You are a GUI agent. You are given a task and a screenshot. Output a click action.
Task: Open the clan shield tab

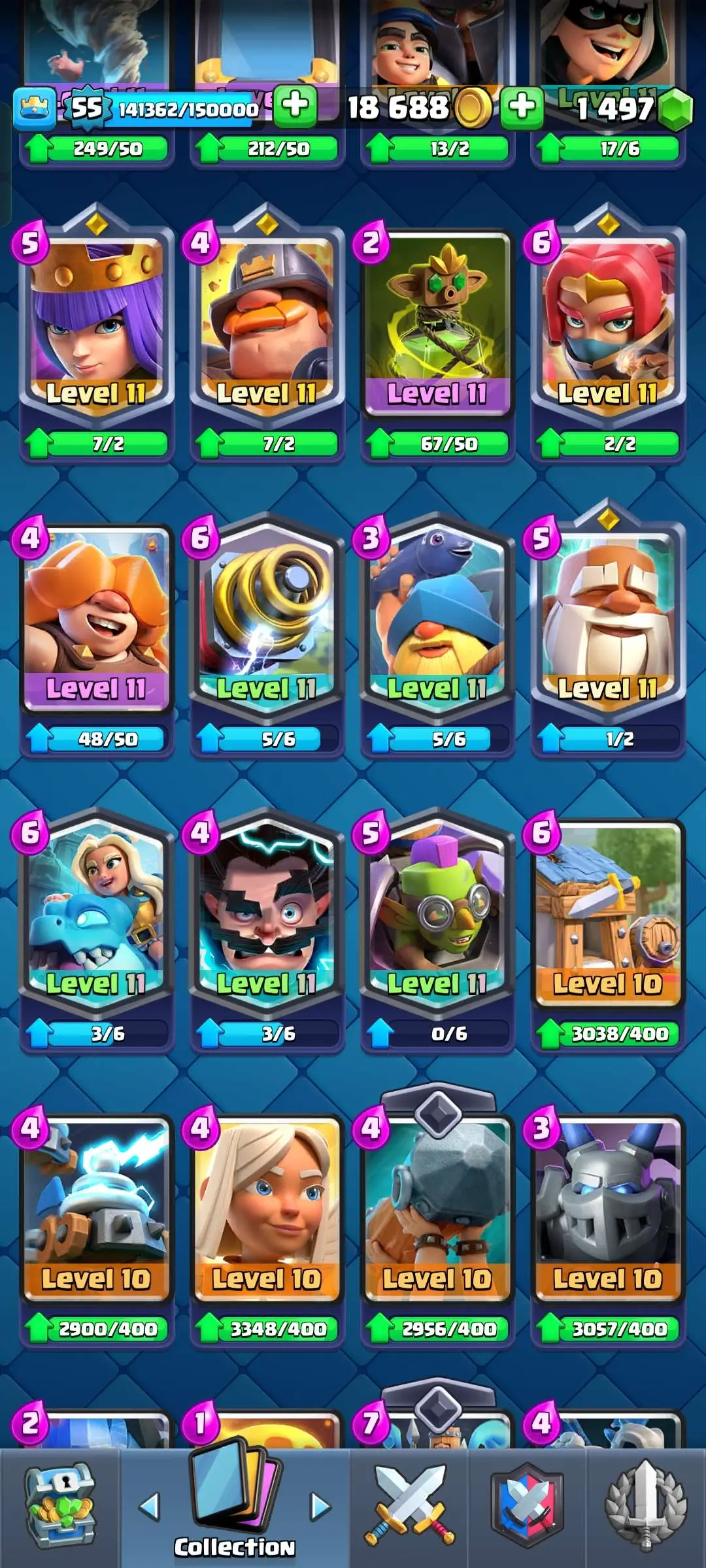coord(527,1506)
